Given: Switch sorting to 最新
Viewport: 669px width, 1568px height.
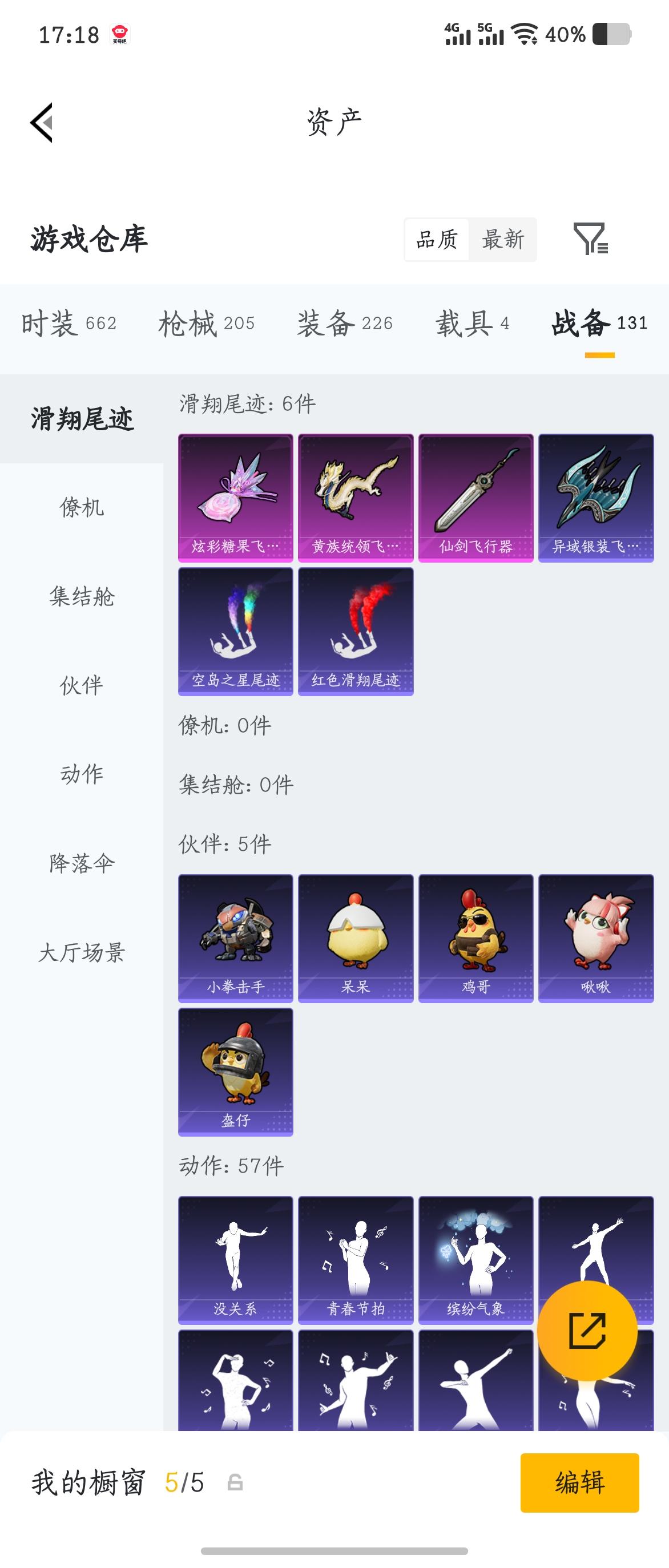Looking at the screenshot, I should (503, 240).
